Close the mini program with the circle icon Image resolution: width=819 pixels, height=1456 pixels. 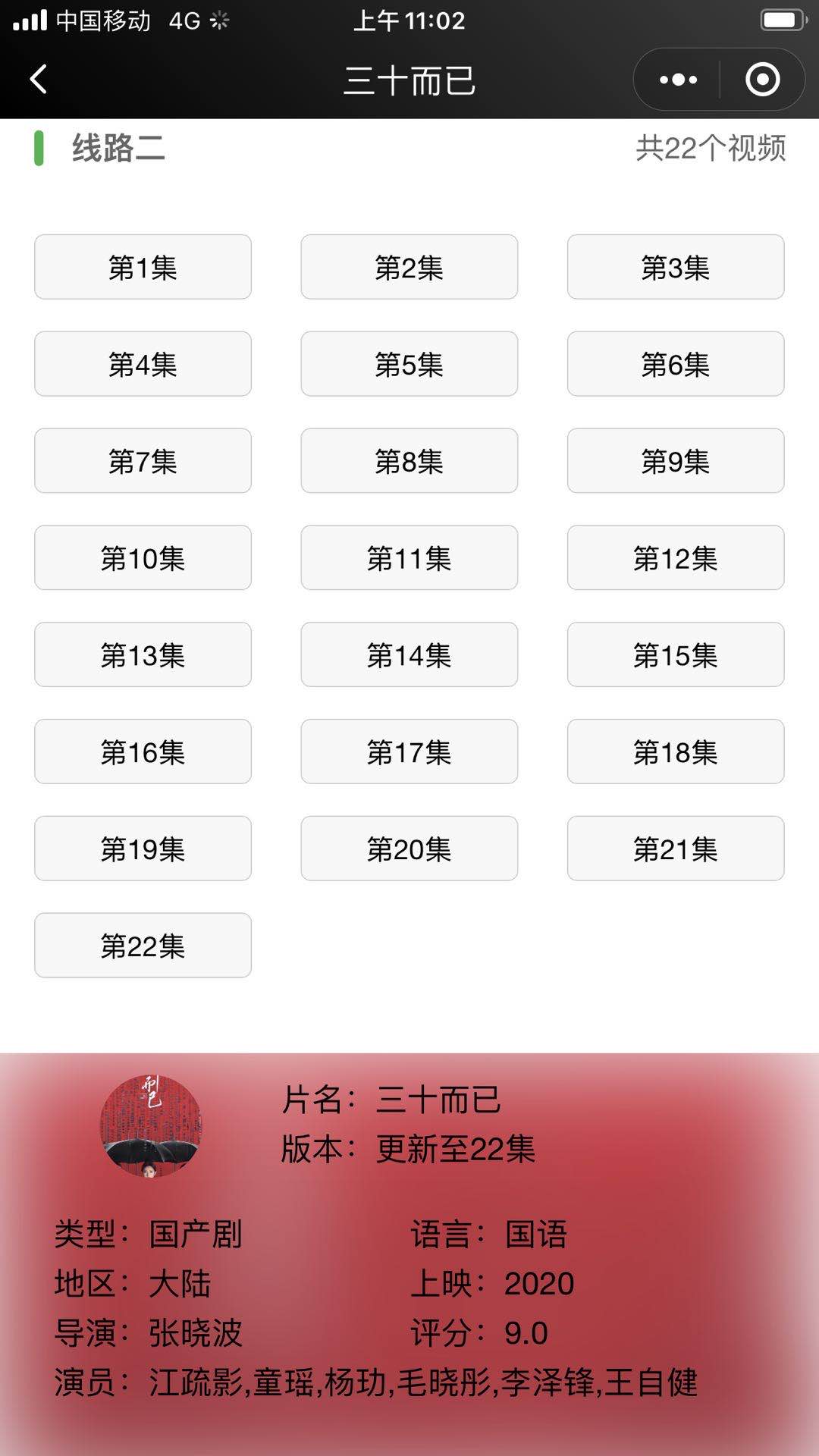[x=762, y=80]
